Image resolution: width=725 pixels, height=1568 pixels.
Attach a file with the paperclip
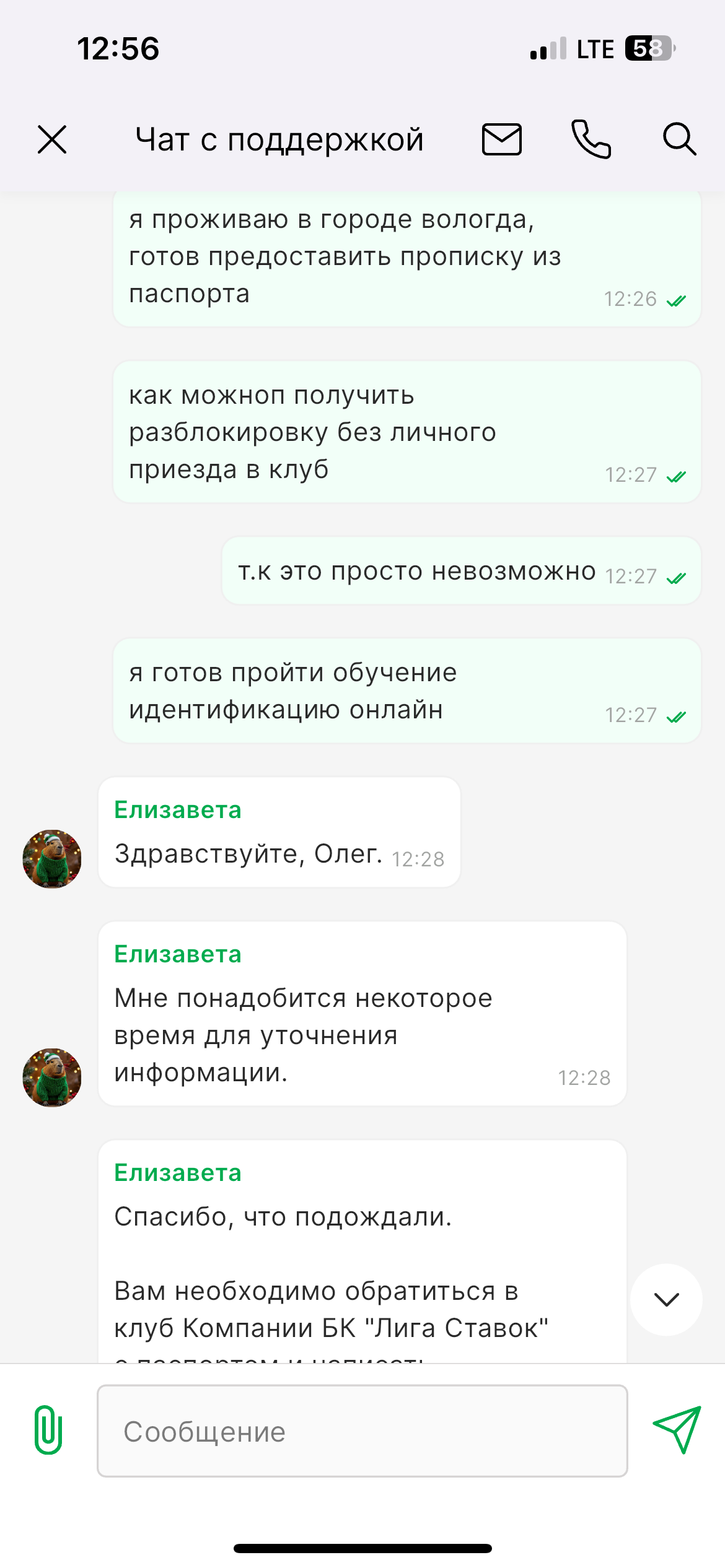click(x=48, y=1430)
